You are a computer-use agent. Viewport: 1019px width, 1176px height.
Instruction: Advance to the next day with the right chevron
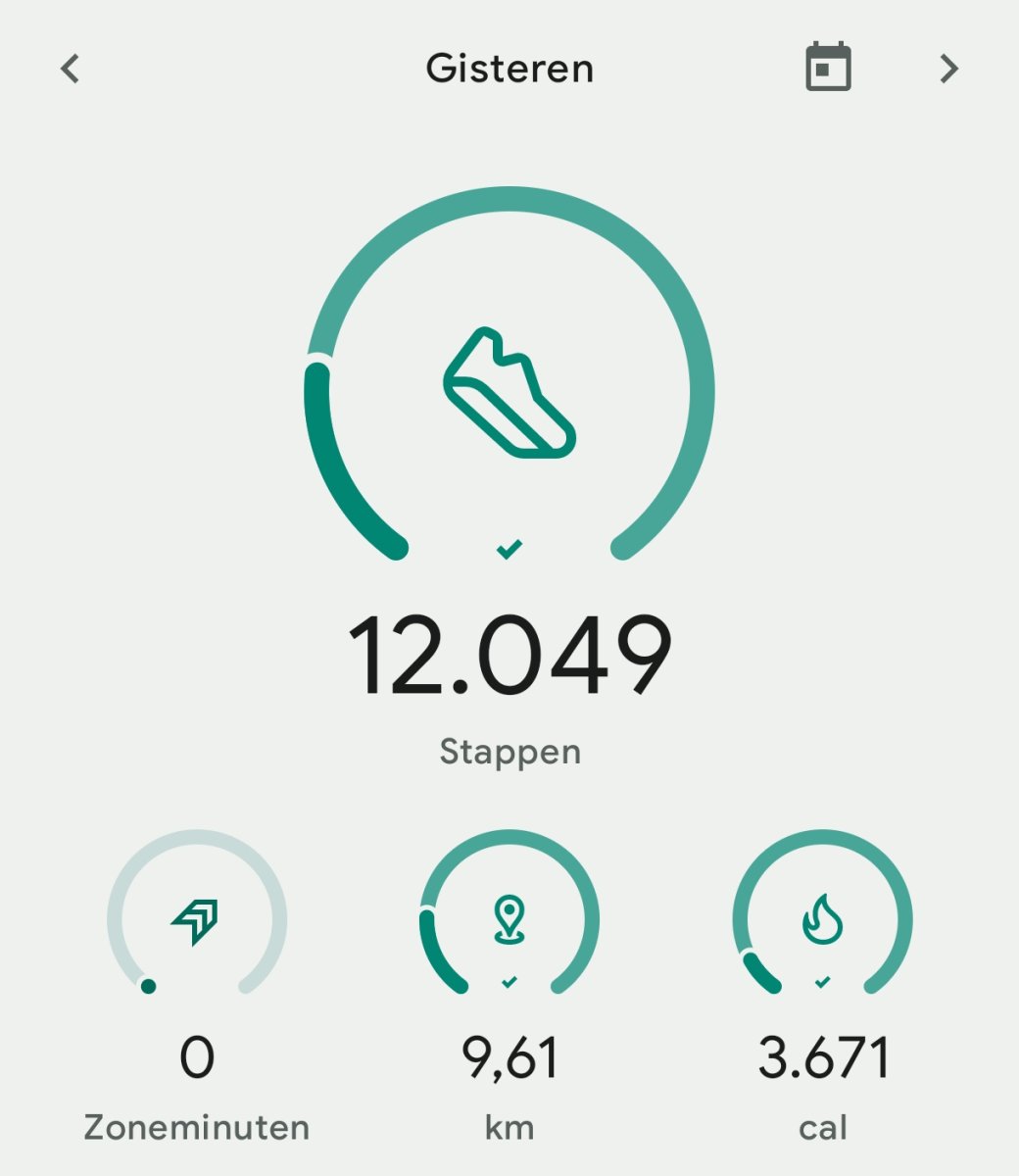[x=946, y=69]
